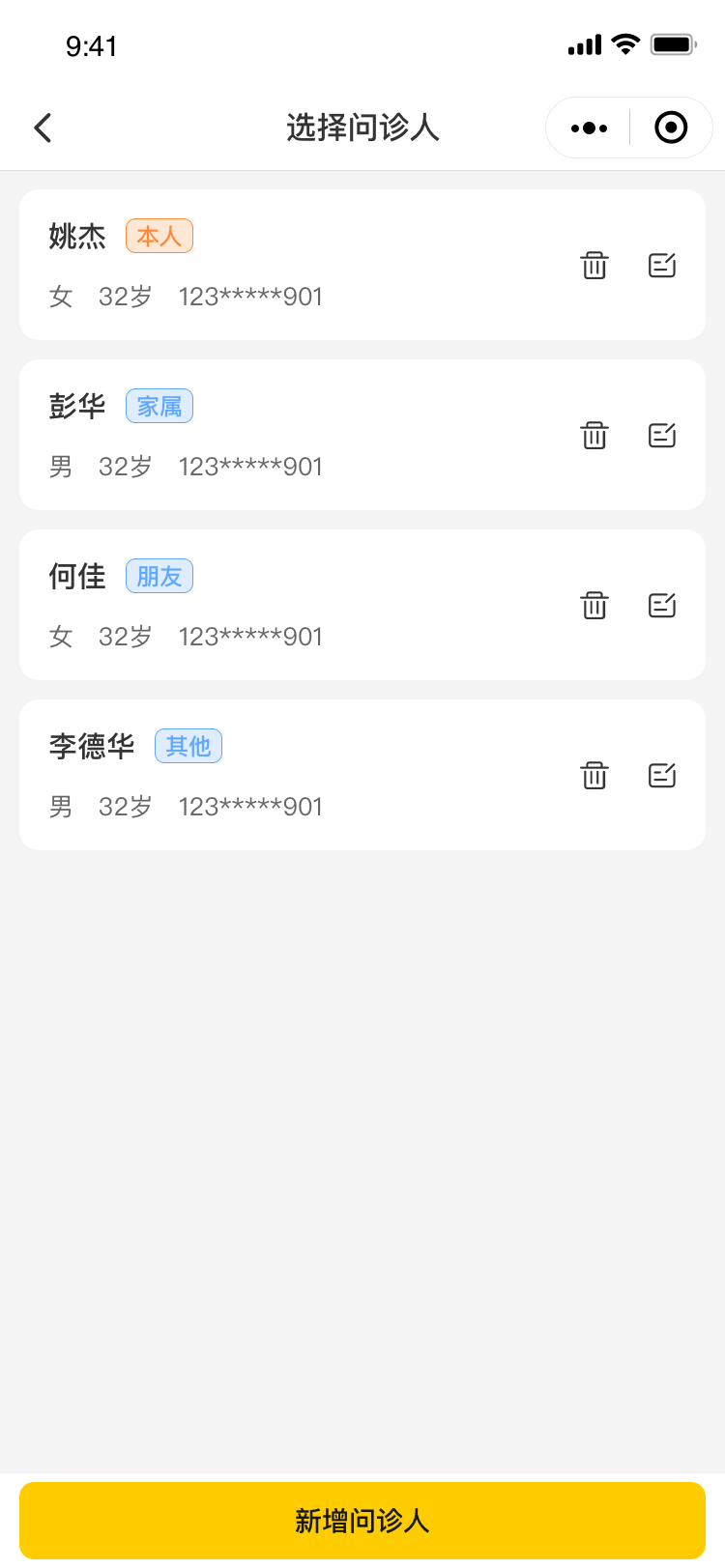This screenshot has height=1568, width=725.
Task: Close the mini program with the circle button
Action: point(671,128)
